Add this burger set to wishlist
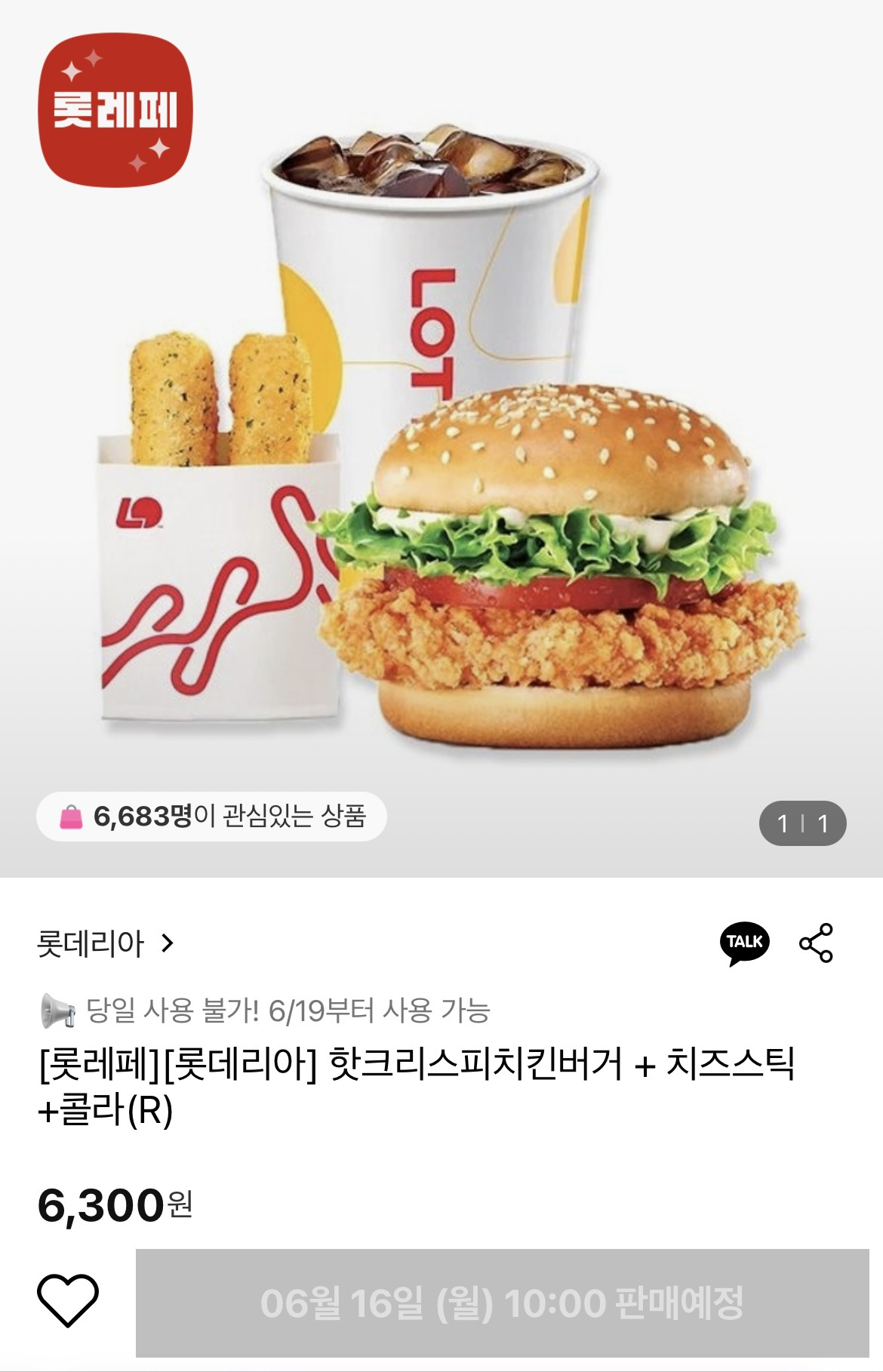 coord(68,1301)
